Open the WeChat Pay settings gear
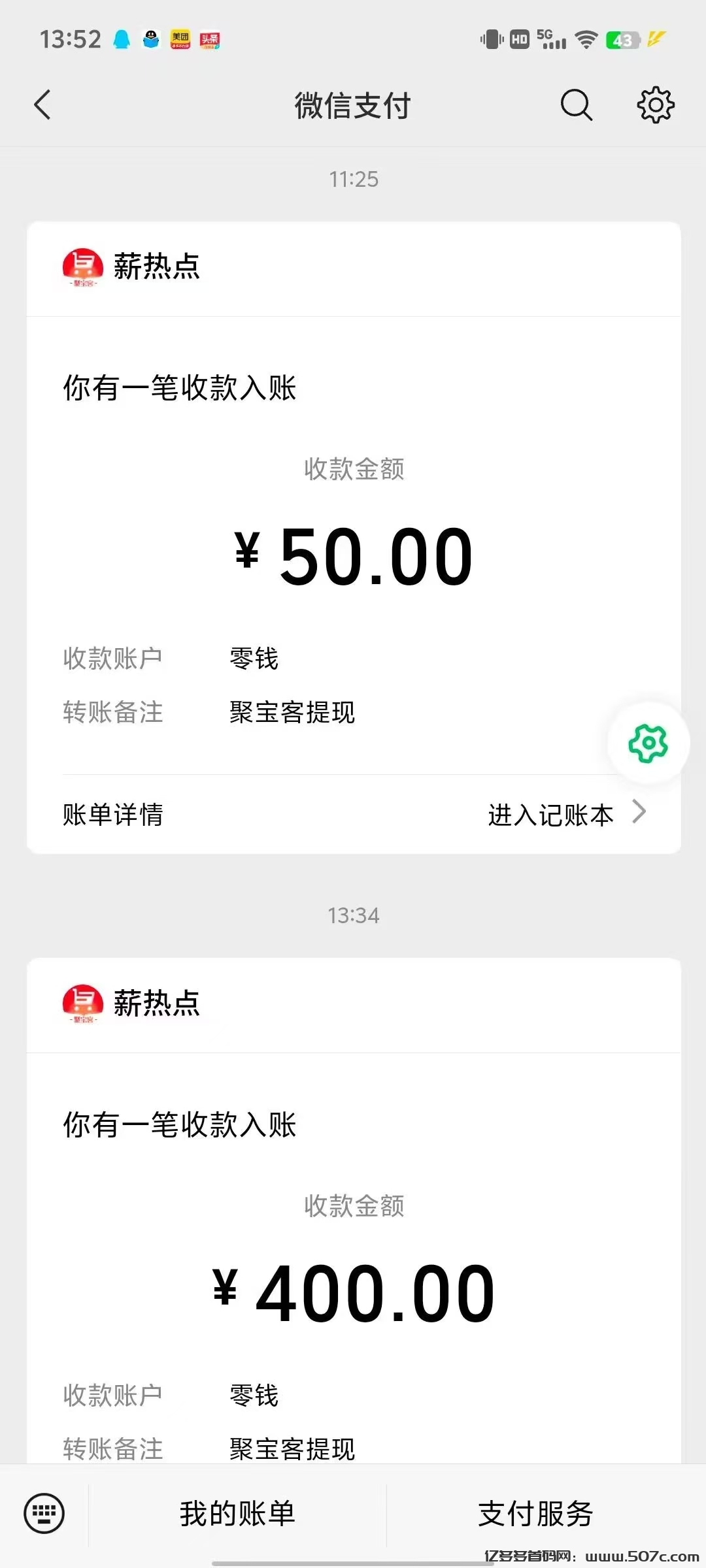This screenshot has width=706, height=1568. pyautogui.click(x=654, y=105)
